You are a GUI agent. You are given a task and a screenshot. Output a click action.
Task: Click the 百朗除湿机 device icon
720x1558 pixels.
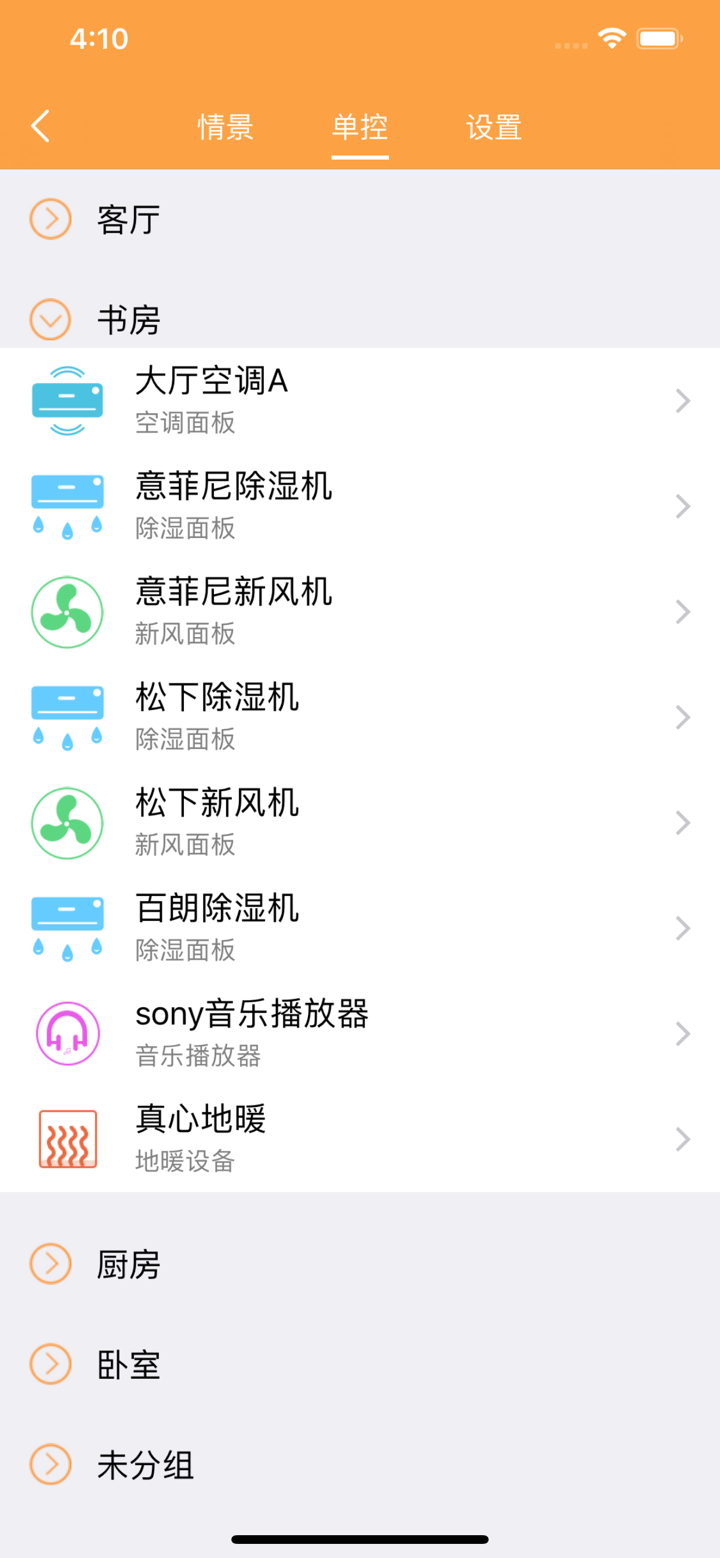pos(67,927)
